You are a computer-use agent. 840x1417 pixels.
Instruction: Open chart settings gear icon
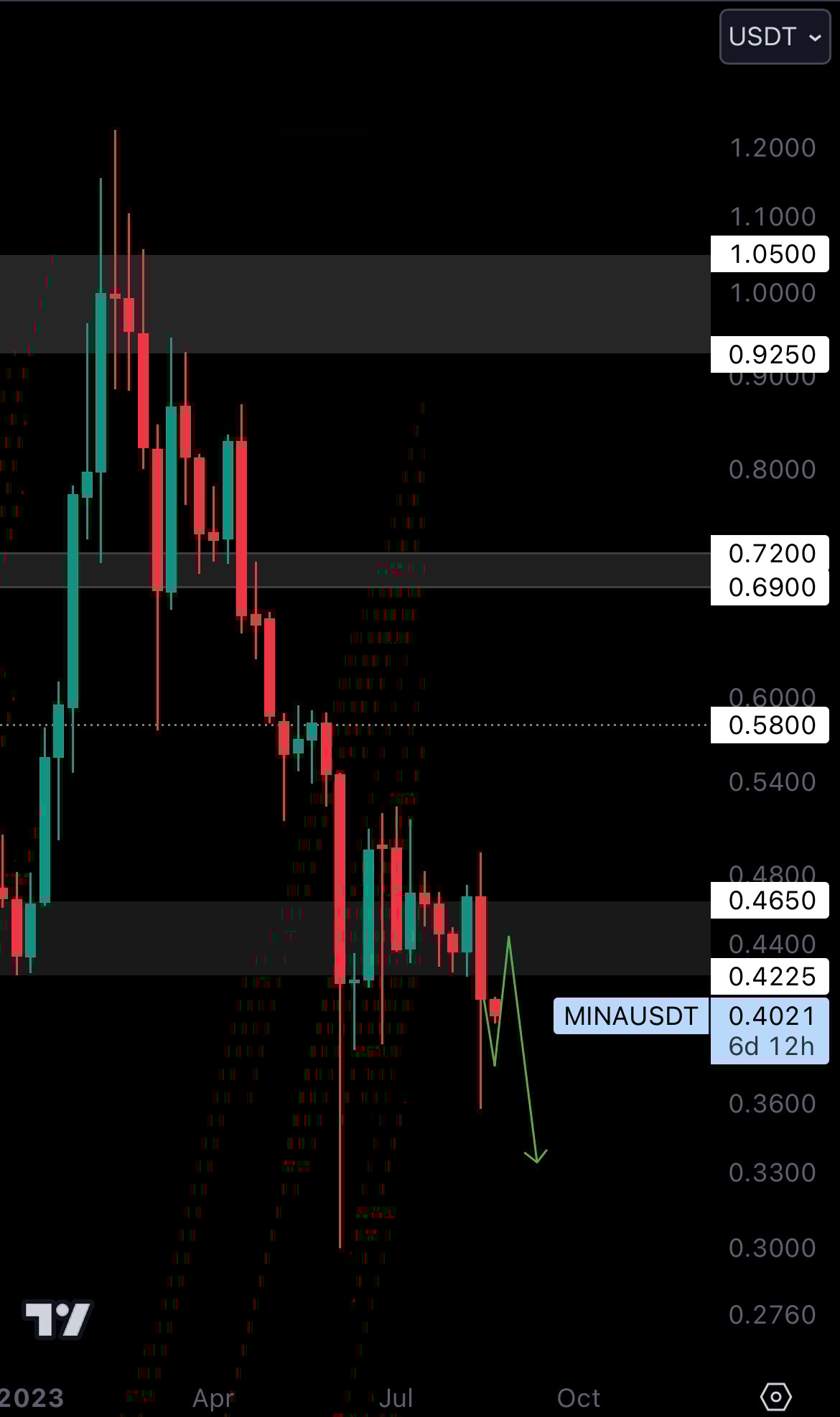[775, 1397]
